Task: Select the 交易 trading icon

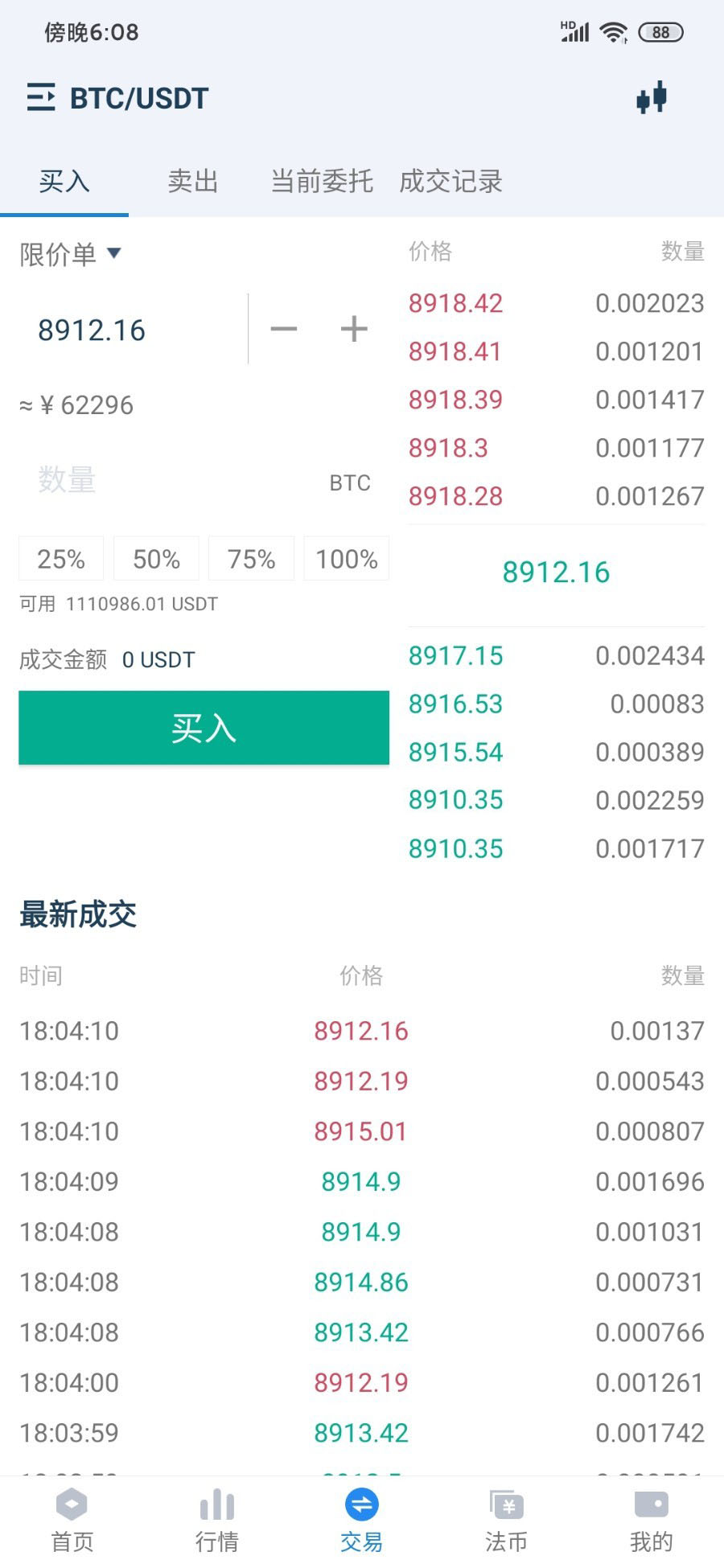Action: click(x=361, y=1520)
